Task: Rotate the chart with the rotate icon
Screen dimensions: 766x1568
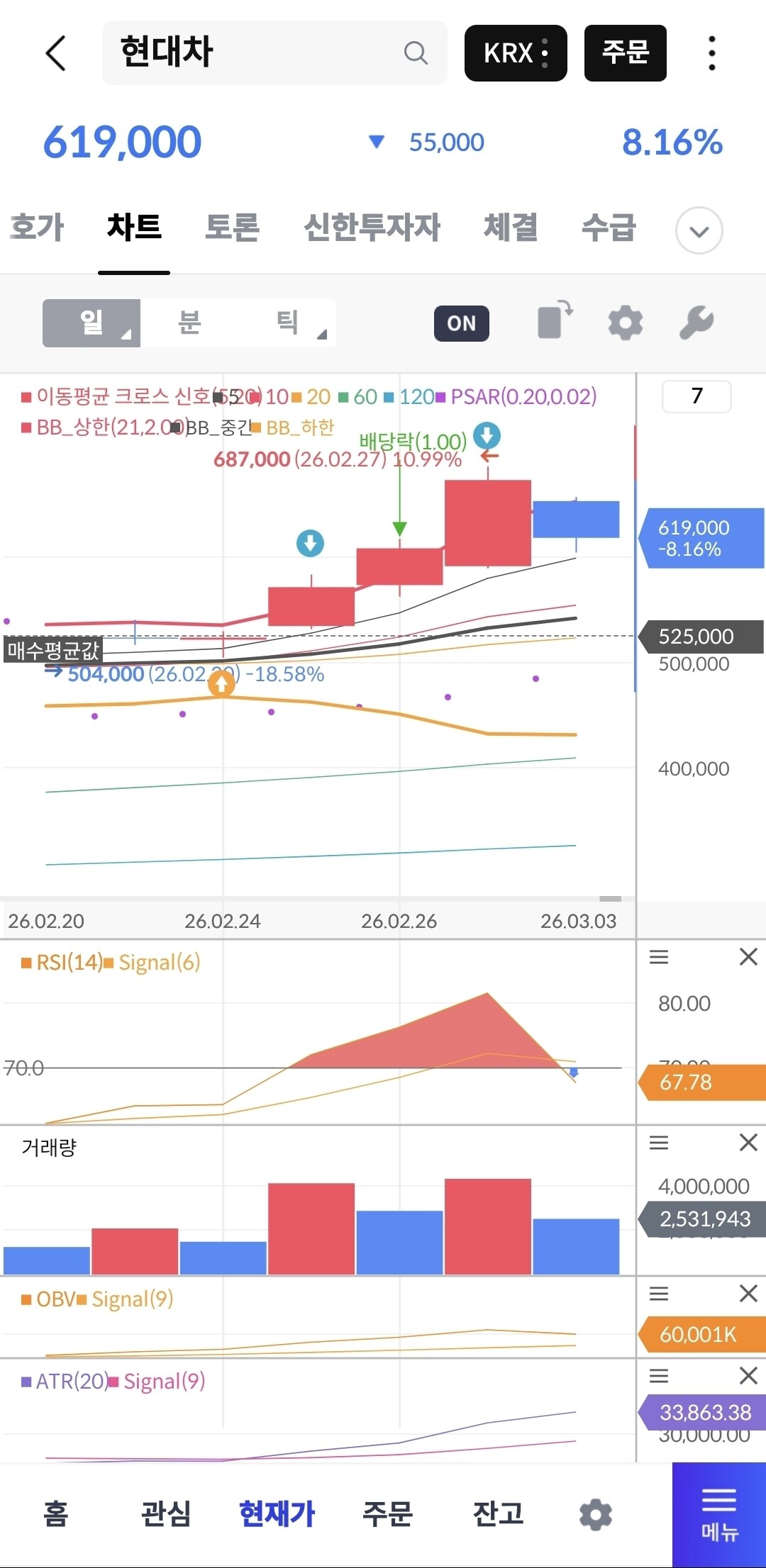Action: point(555,320)
